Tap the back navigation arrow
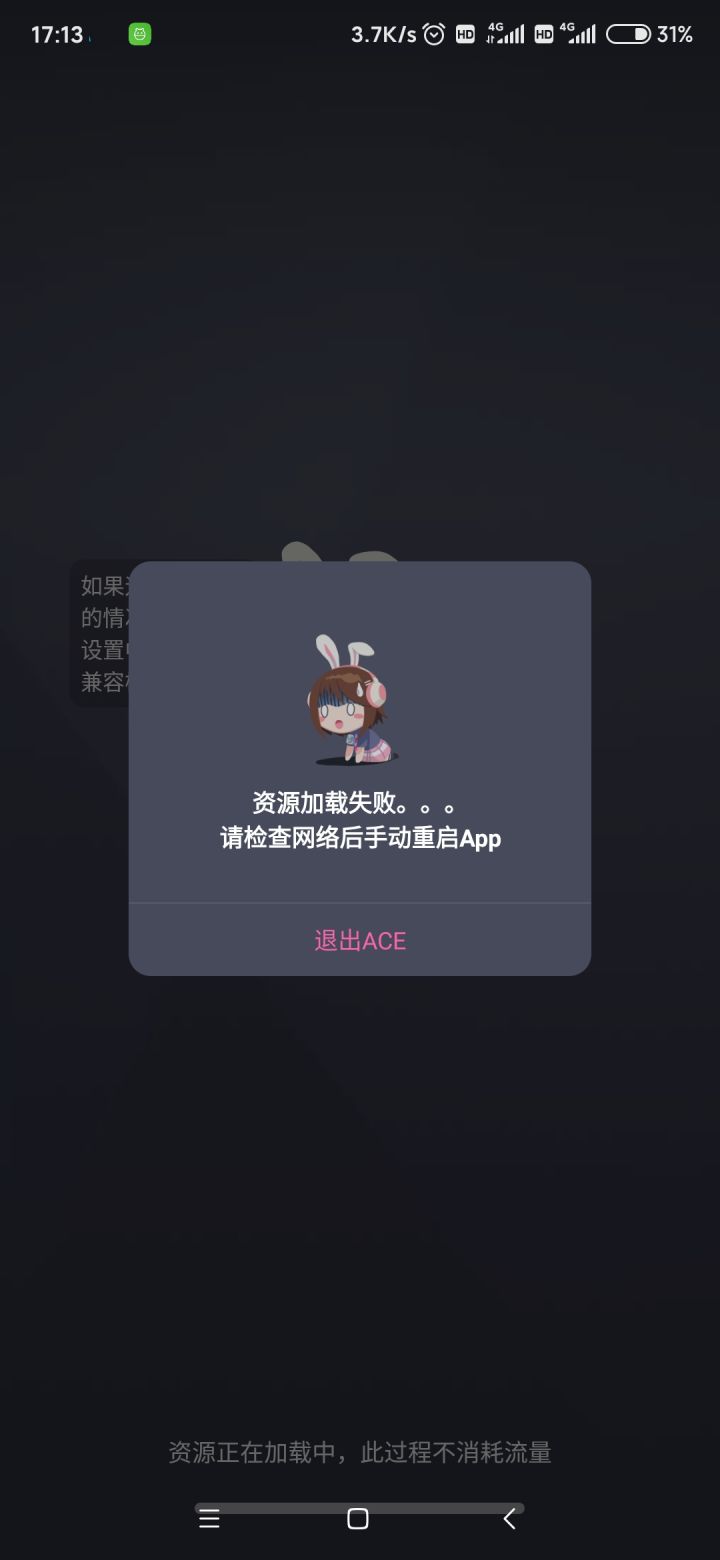Screen dimensions: 720x1560 [x=509, y=1518]
